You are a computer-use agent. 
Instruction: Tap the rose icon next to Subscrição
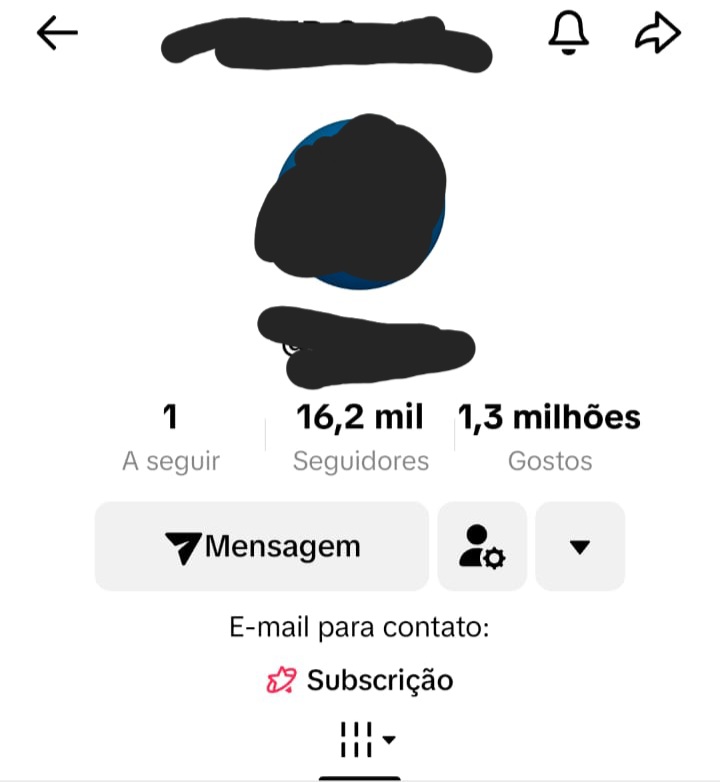click(283, 680)
